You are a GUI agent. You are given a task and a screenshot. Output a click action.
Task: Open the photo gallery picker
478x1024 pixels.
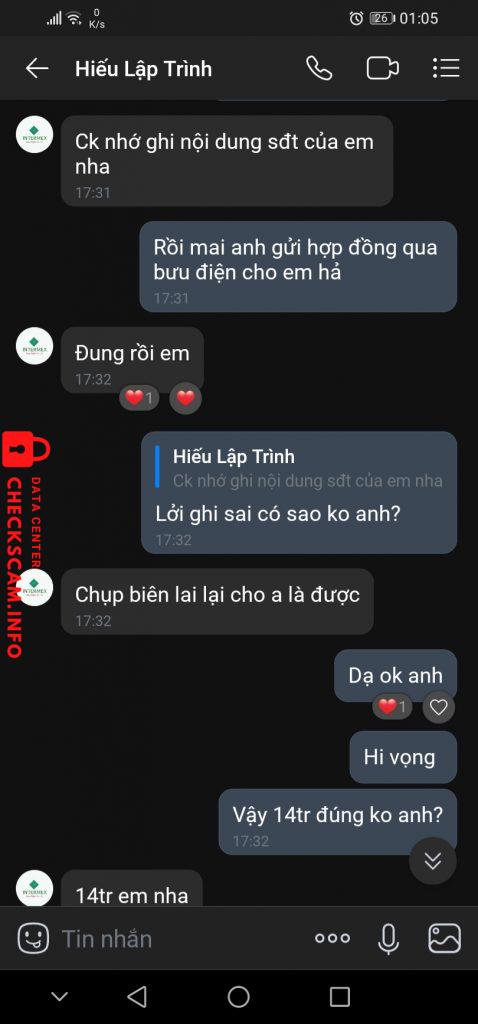tap(445, 938)
